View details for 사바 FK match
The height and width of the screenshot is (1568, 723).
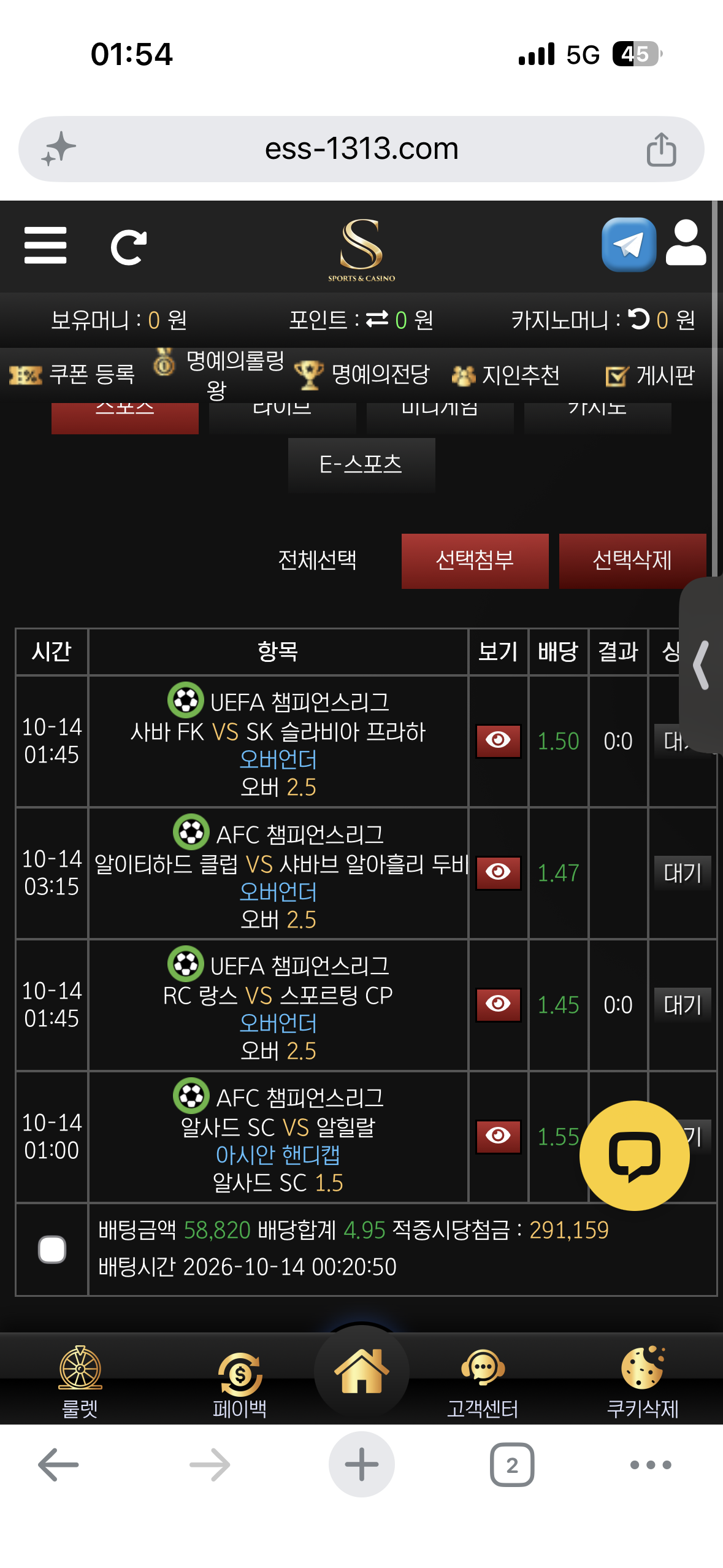[498, 740]
